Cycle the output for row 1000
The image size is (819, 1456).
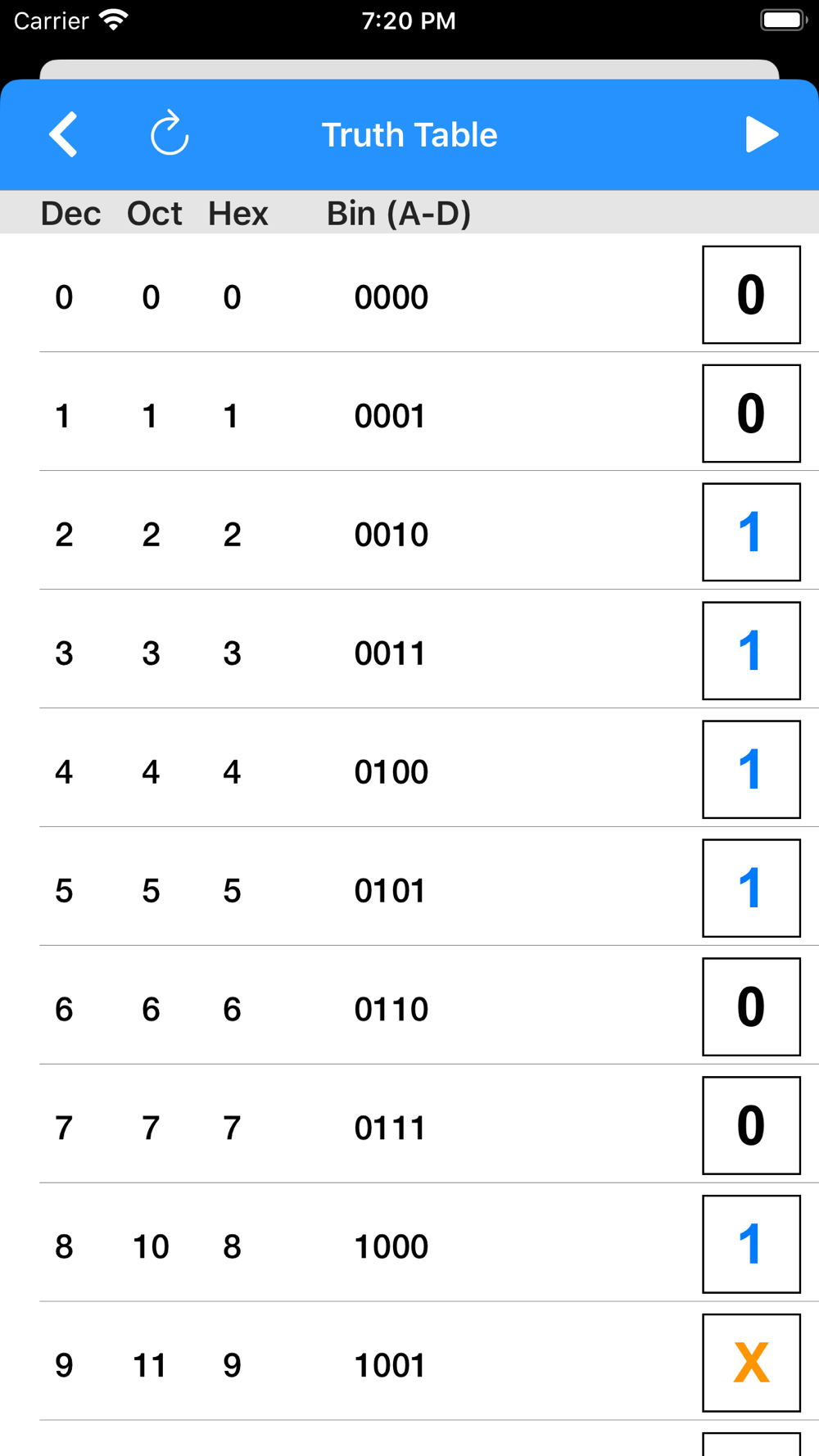tap(751, 1245)
